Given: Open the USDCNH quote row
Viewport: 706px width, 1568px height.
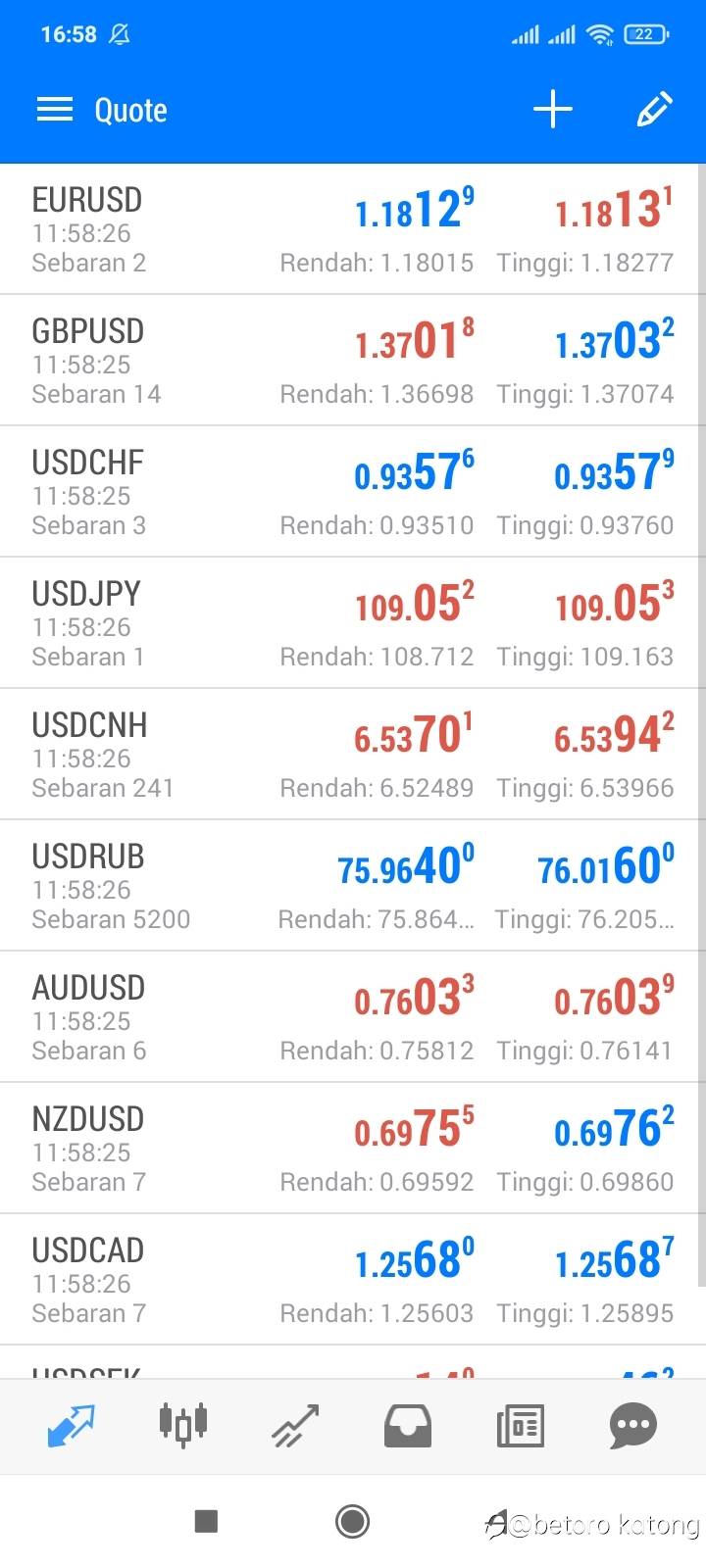Looking at the screenshot, I should [x=353, y=755].
